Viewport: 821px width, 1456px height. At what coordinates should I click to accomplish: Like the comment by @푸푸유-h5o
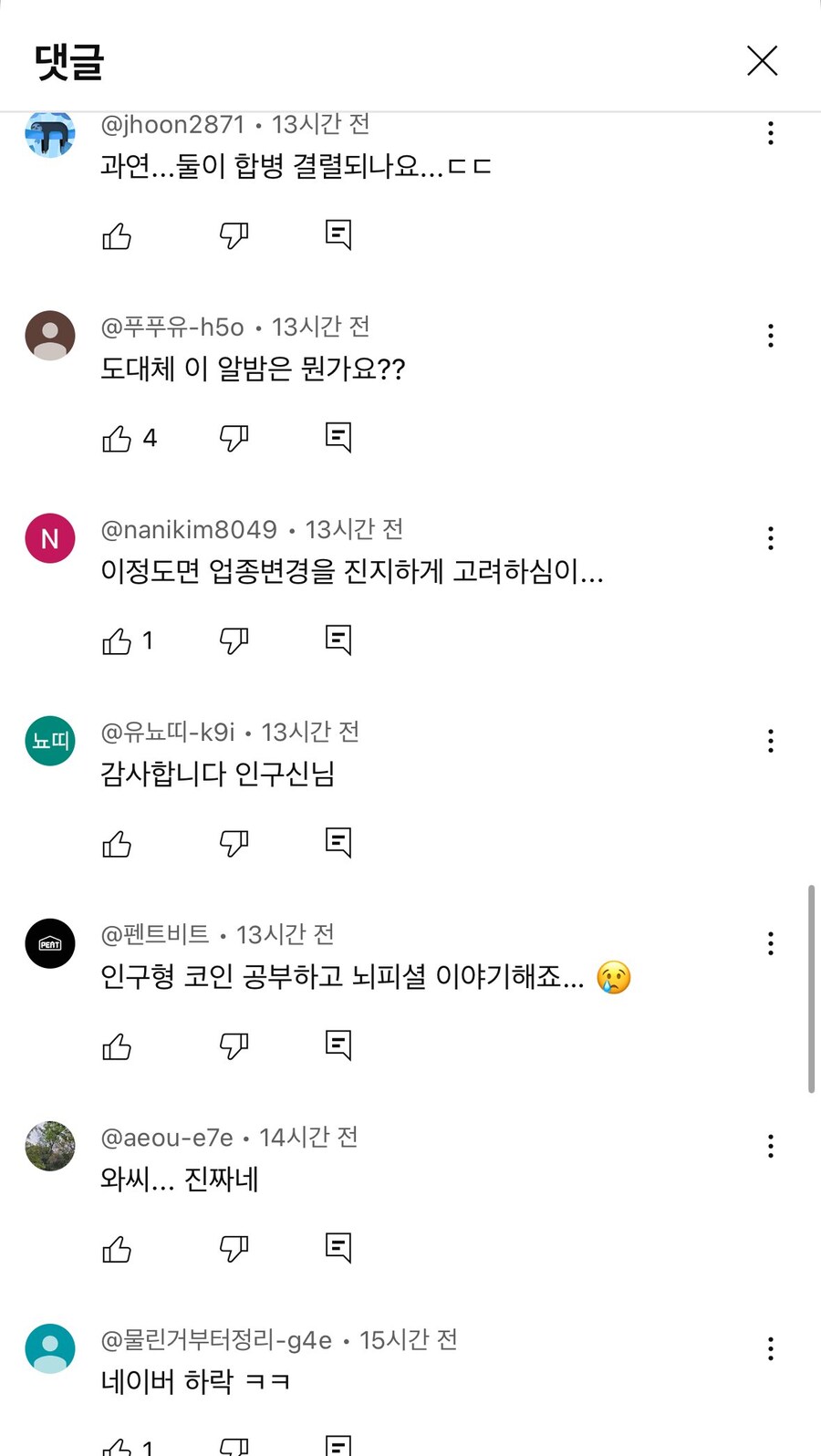[117, 439]
